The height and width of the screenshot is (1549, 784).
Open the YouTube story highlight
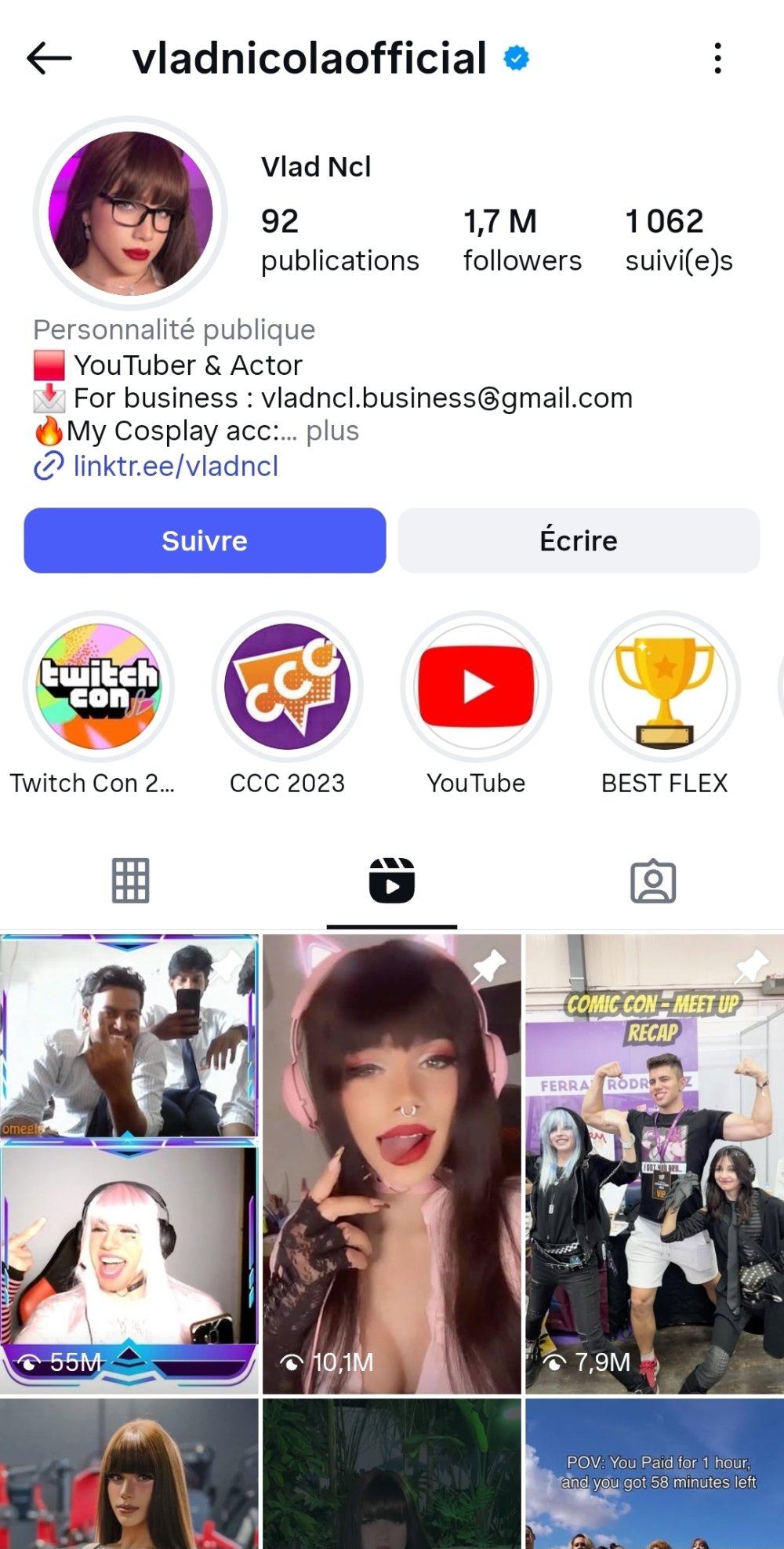(476, 687)
